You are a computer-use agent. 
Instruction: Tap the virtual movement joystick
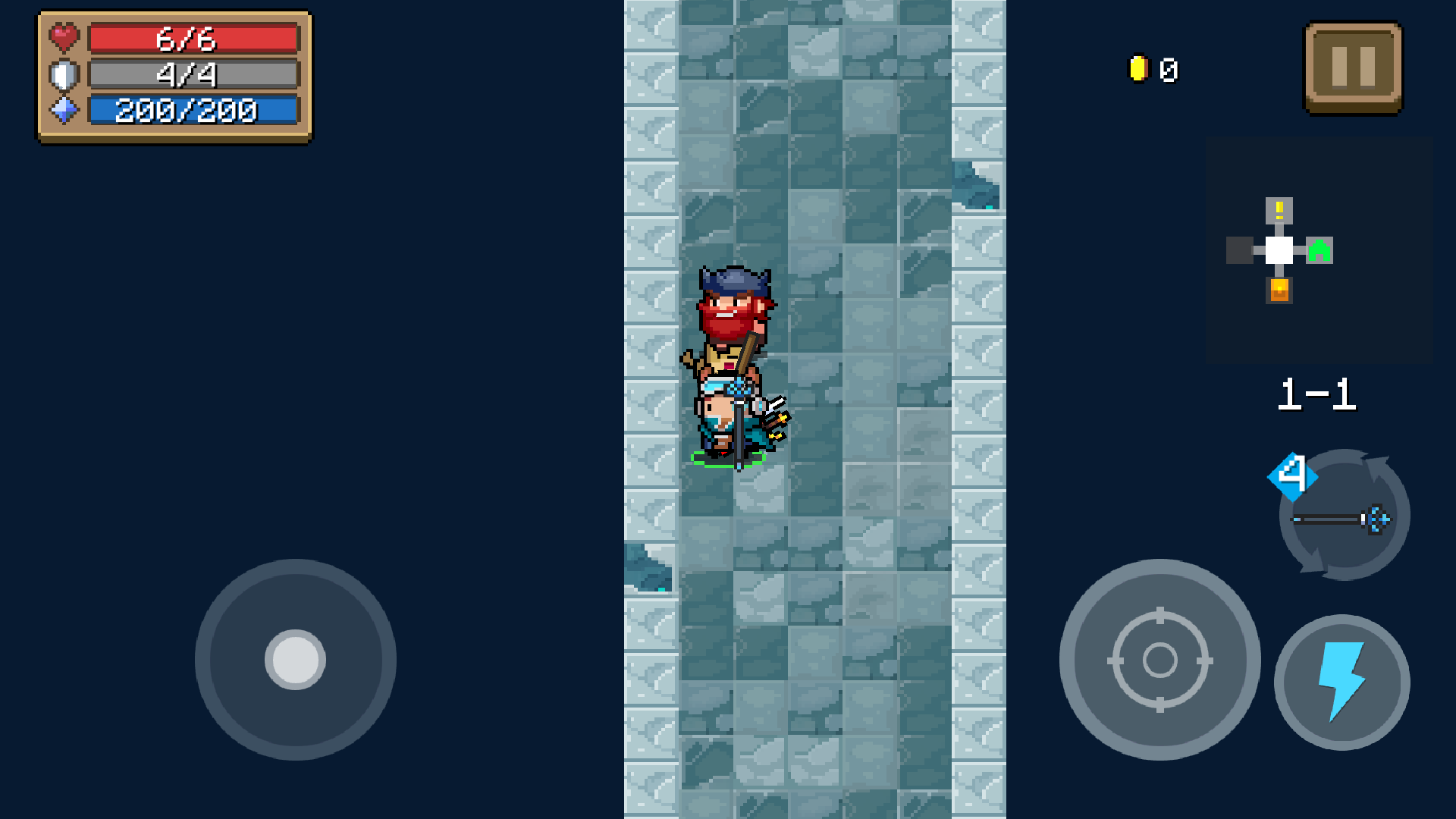click(295, 659)
